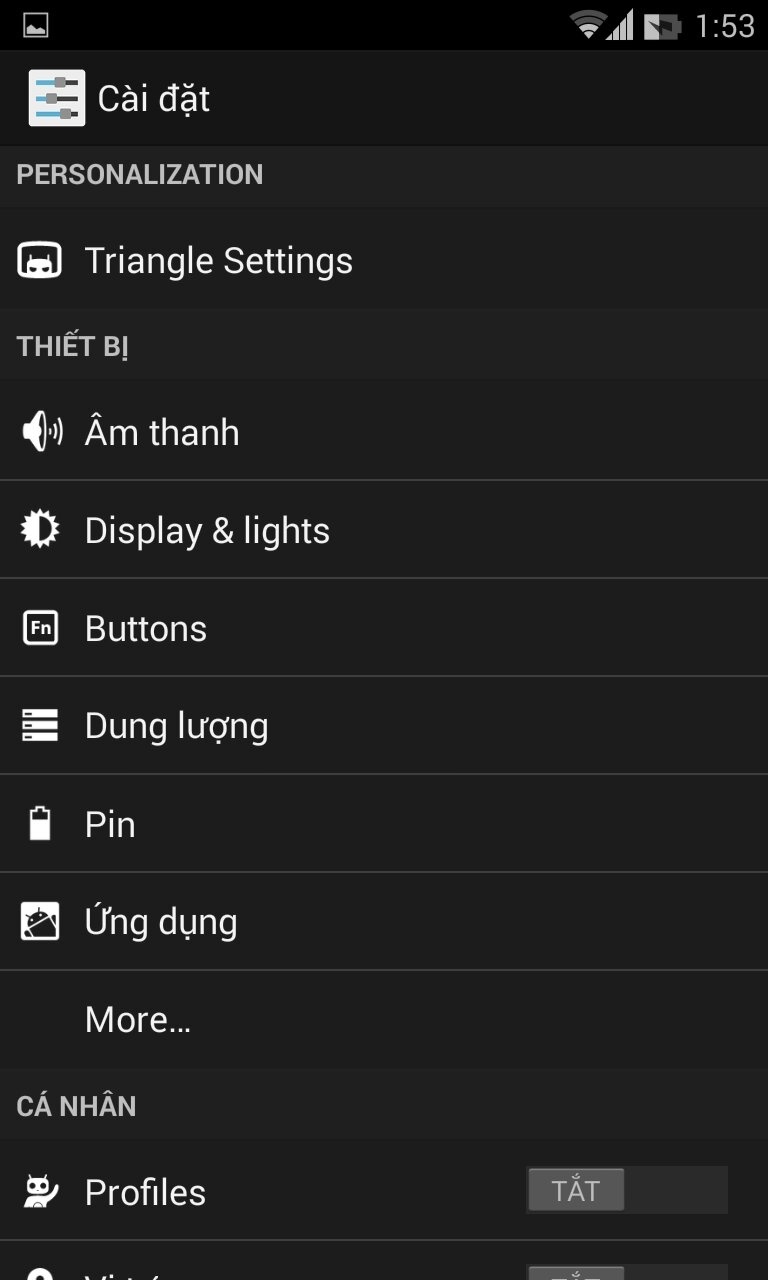The height and width of the screenshot is (1280, 768).
Task: Open Dung lượng storage settings
Action: click(384, 725)
